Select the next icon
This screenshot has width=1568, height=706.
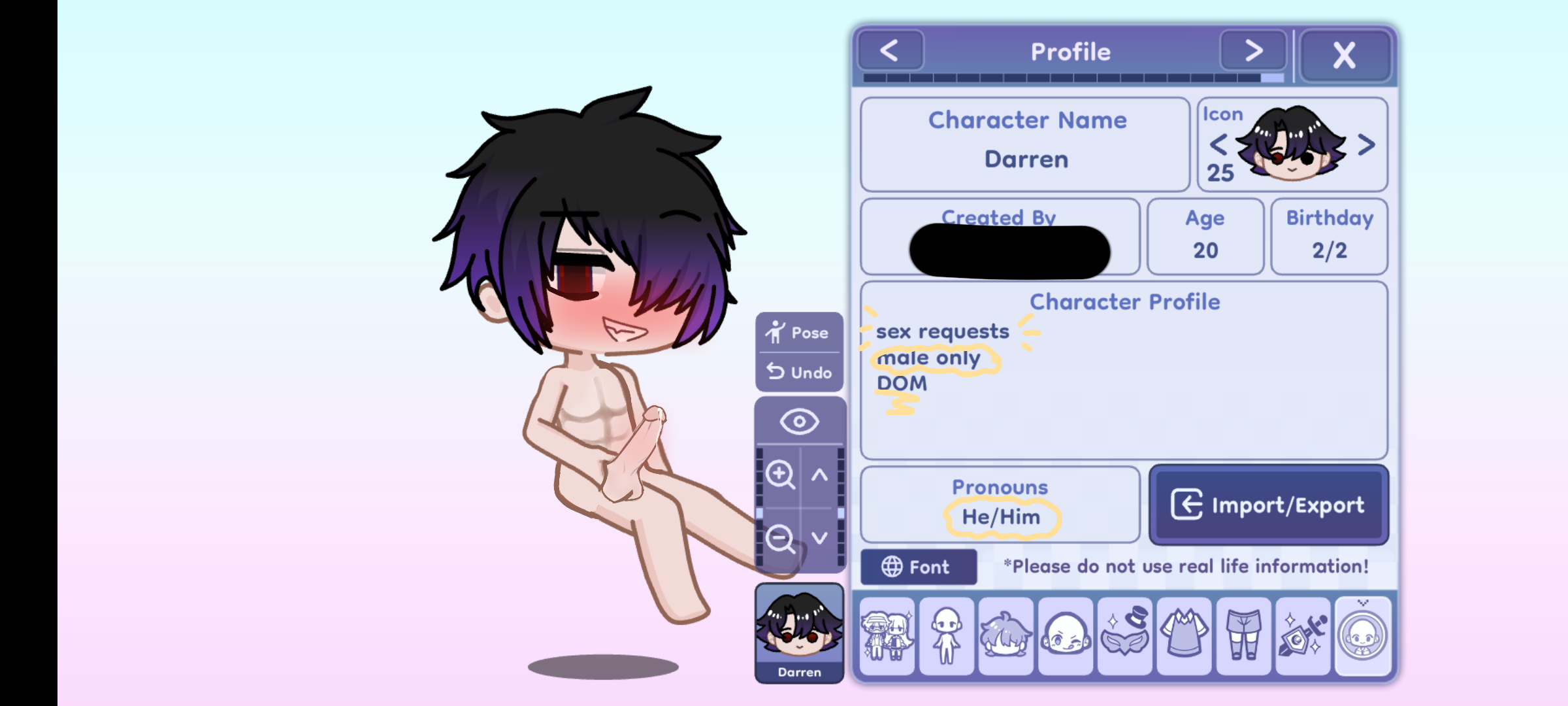[1366, 144]
